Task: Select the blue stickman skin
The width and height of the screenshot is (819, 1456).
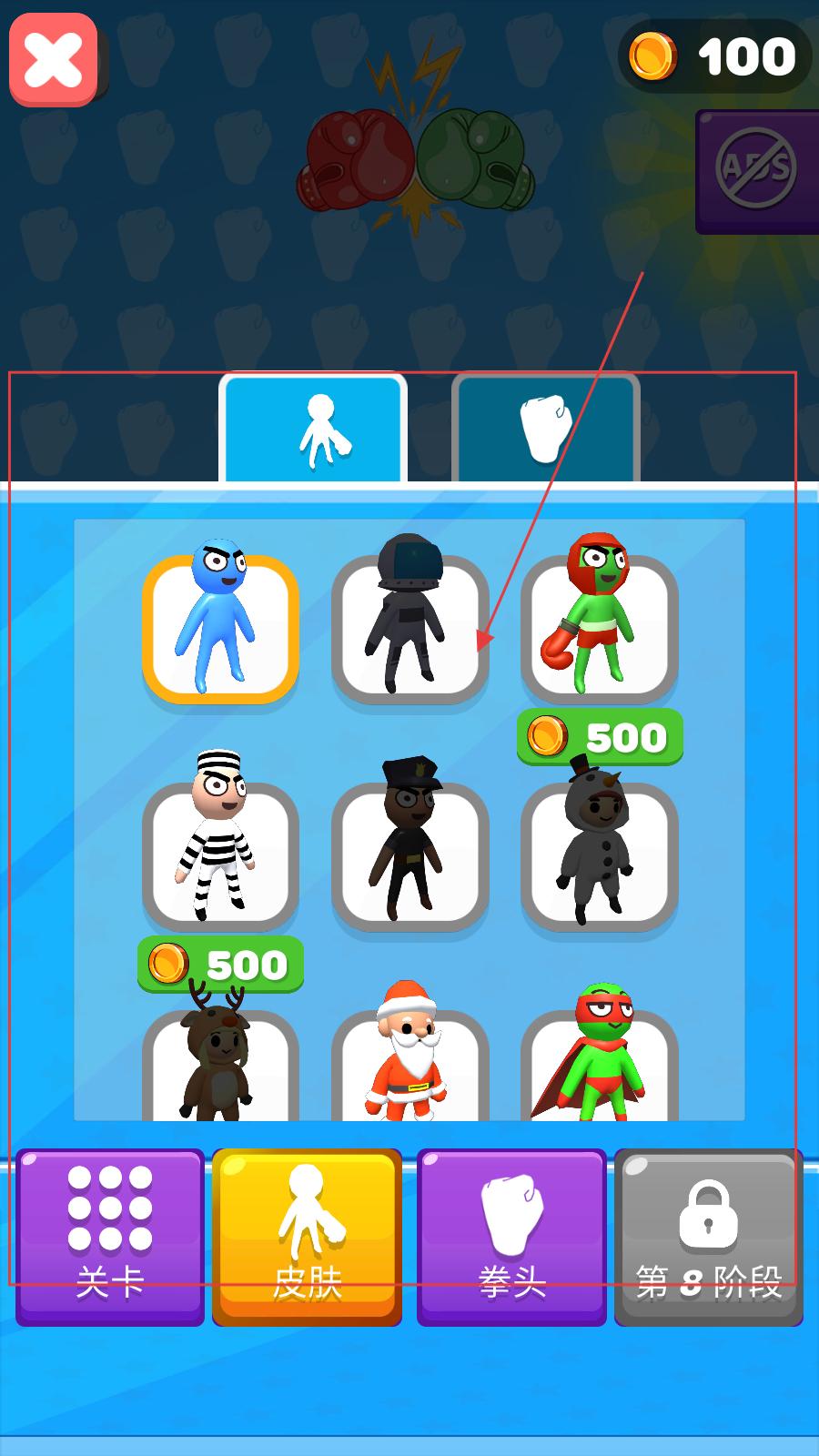Action: (x=221, y=630)
